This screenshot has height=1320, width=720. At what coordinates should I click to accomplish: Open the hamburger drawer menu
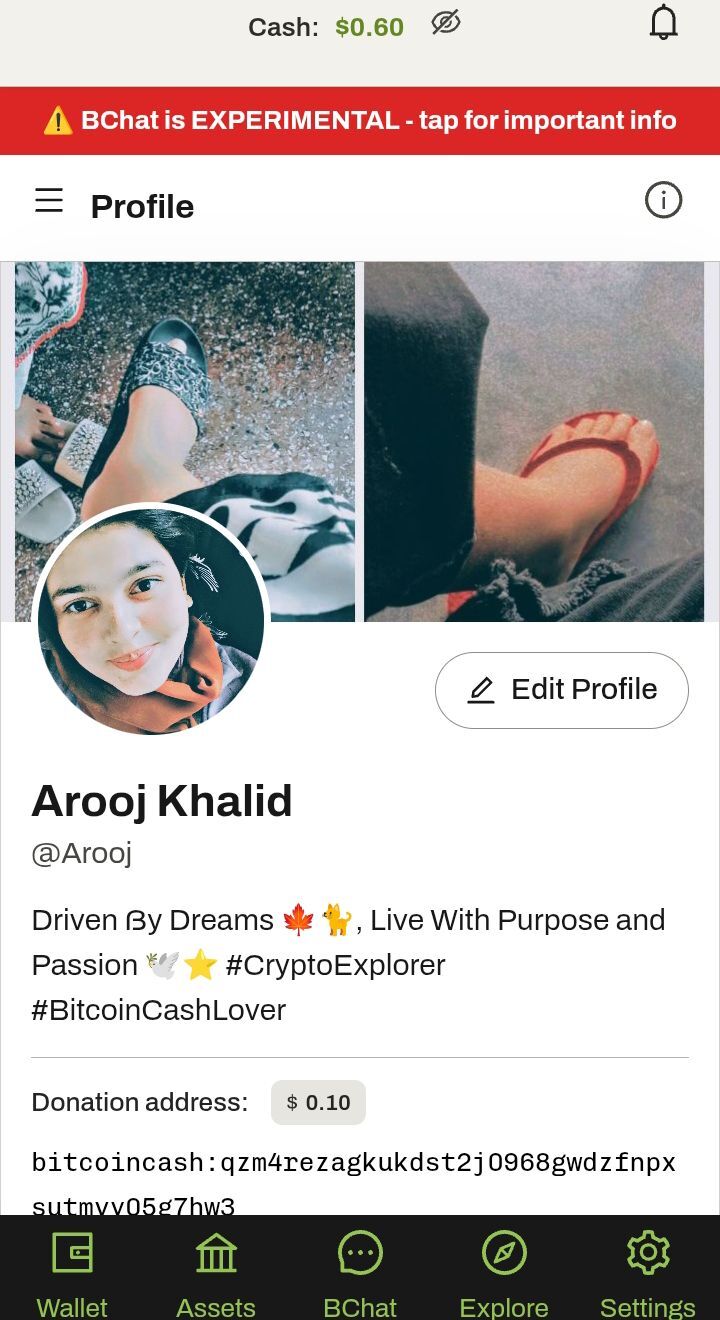click(49, 201)
